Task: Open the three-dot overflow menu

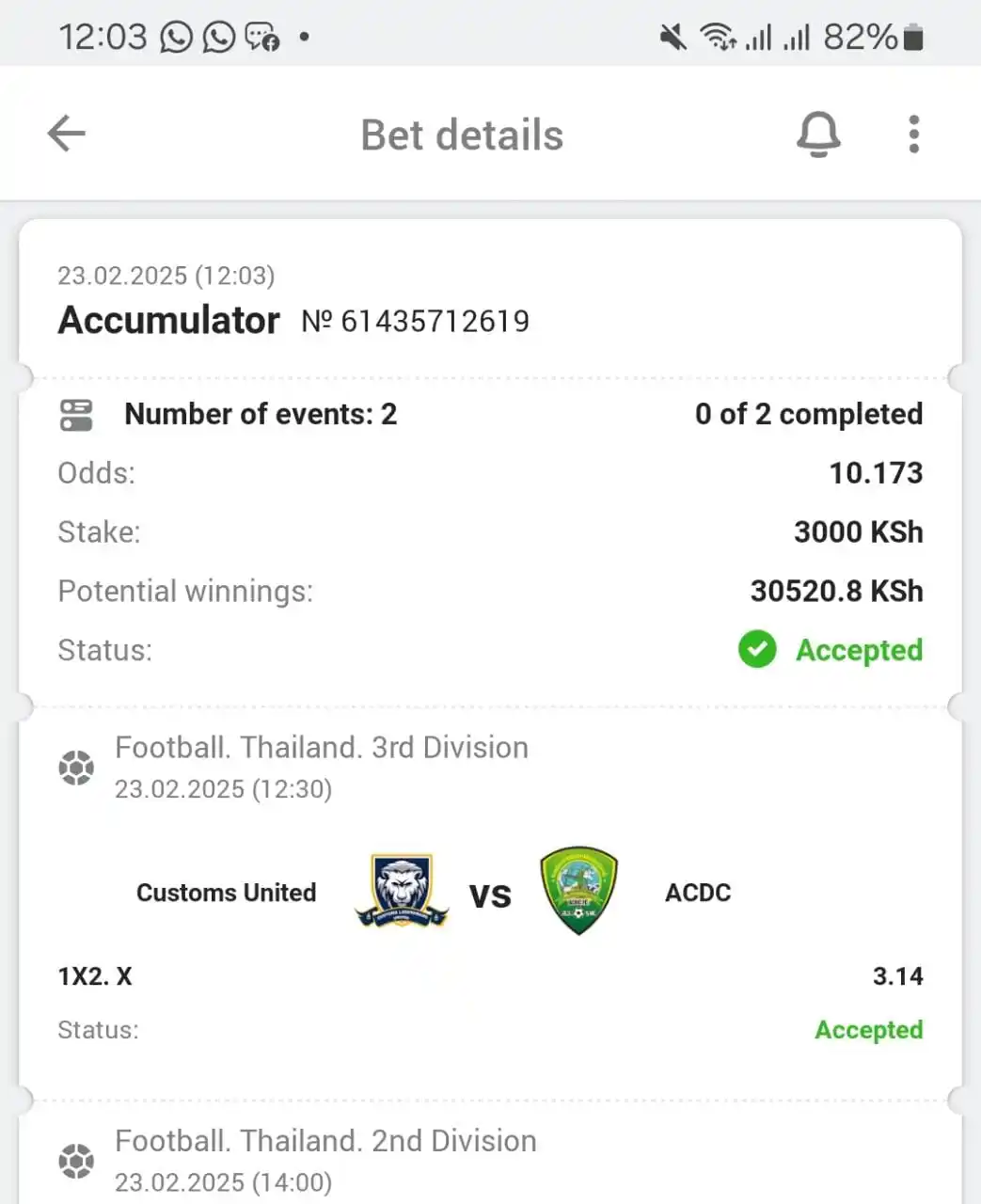Action: [913, 135]
